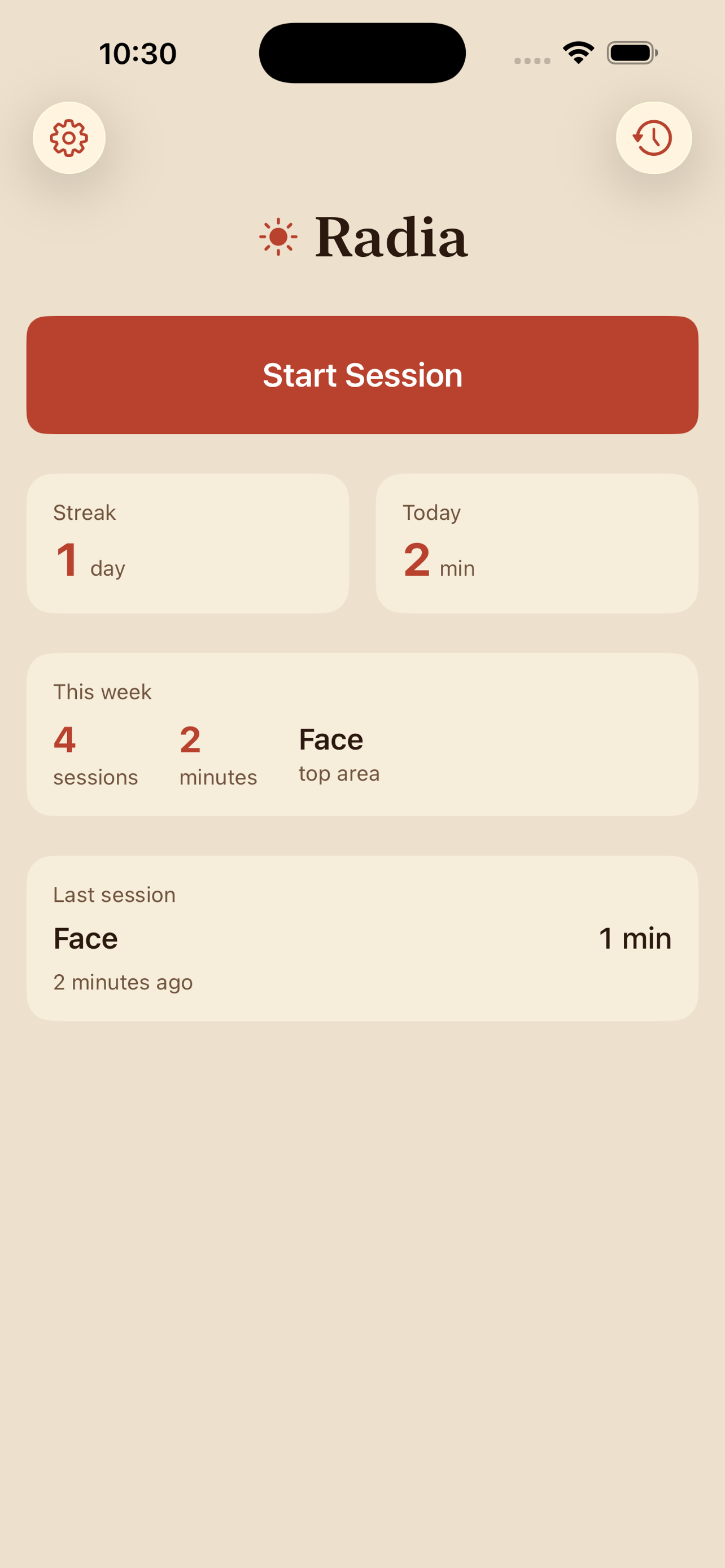725x1568 pixels.
Task: Click the 2 minutes ago timestamp
Action: [123, 981]
